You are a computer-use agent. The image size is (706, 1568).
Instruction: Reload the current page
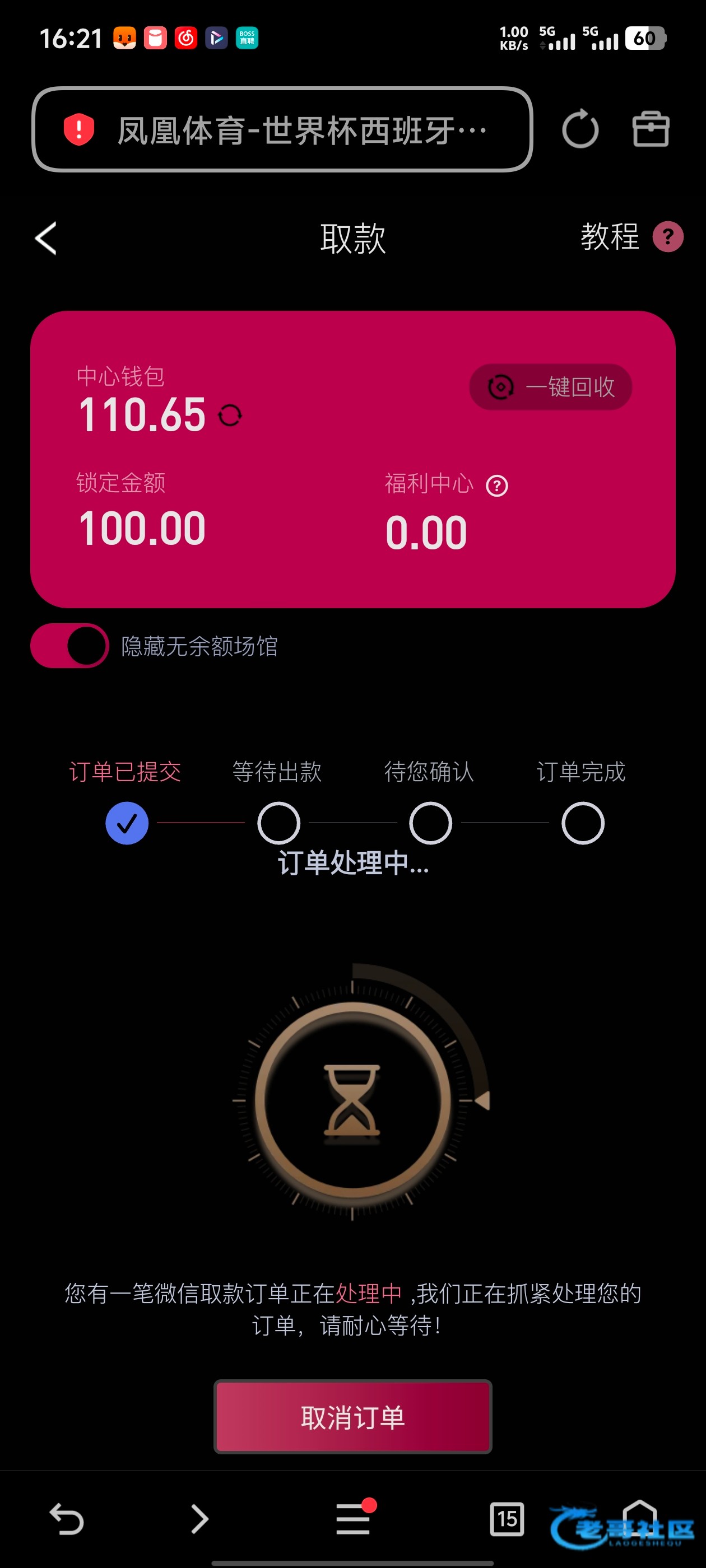click(x=580, y=129)
